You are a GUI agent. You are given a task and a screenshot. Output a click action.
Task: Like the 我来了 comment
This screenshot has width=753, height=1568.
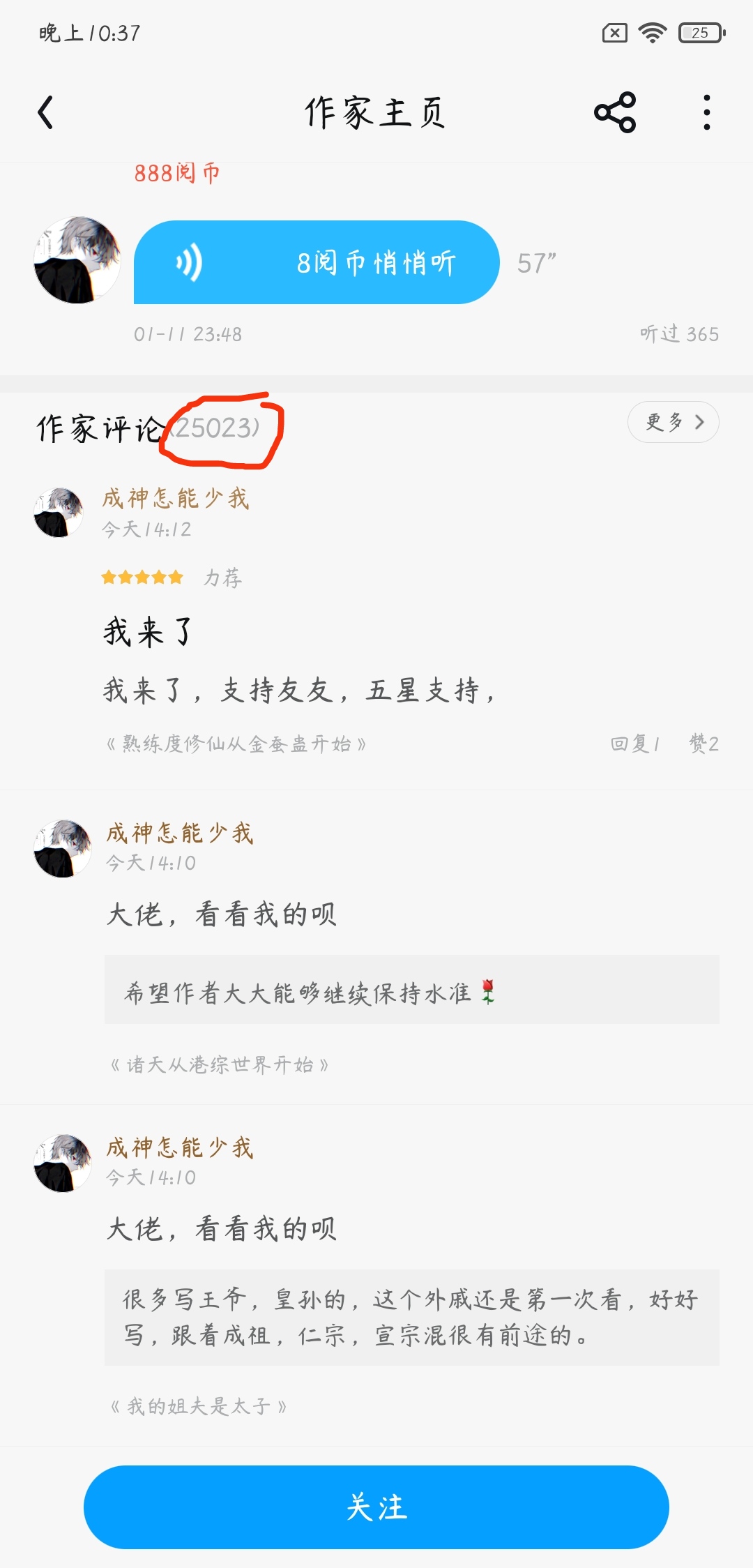[x=703, y=744]
